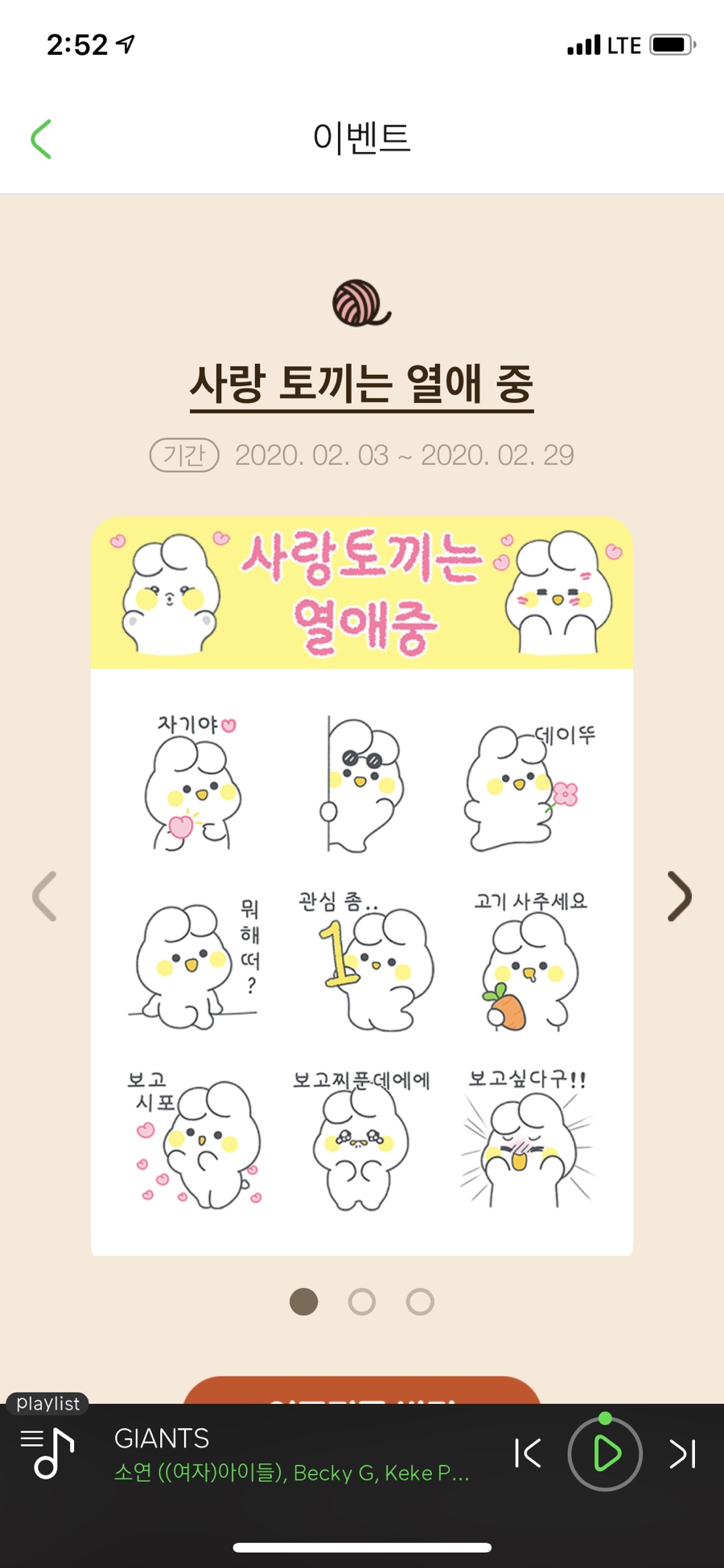Tap the orange button below the carousel
Image resolution: width=724 pixels, height=1568 pixels.
coord(362,1390)
